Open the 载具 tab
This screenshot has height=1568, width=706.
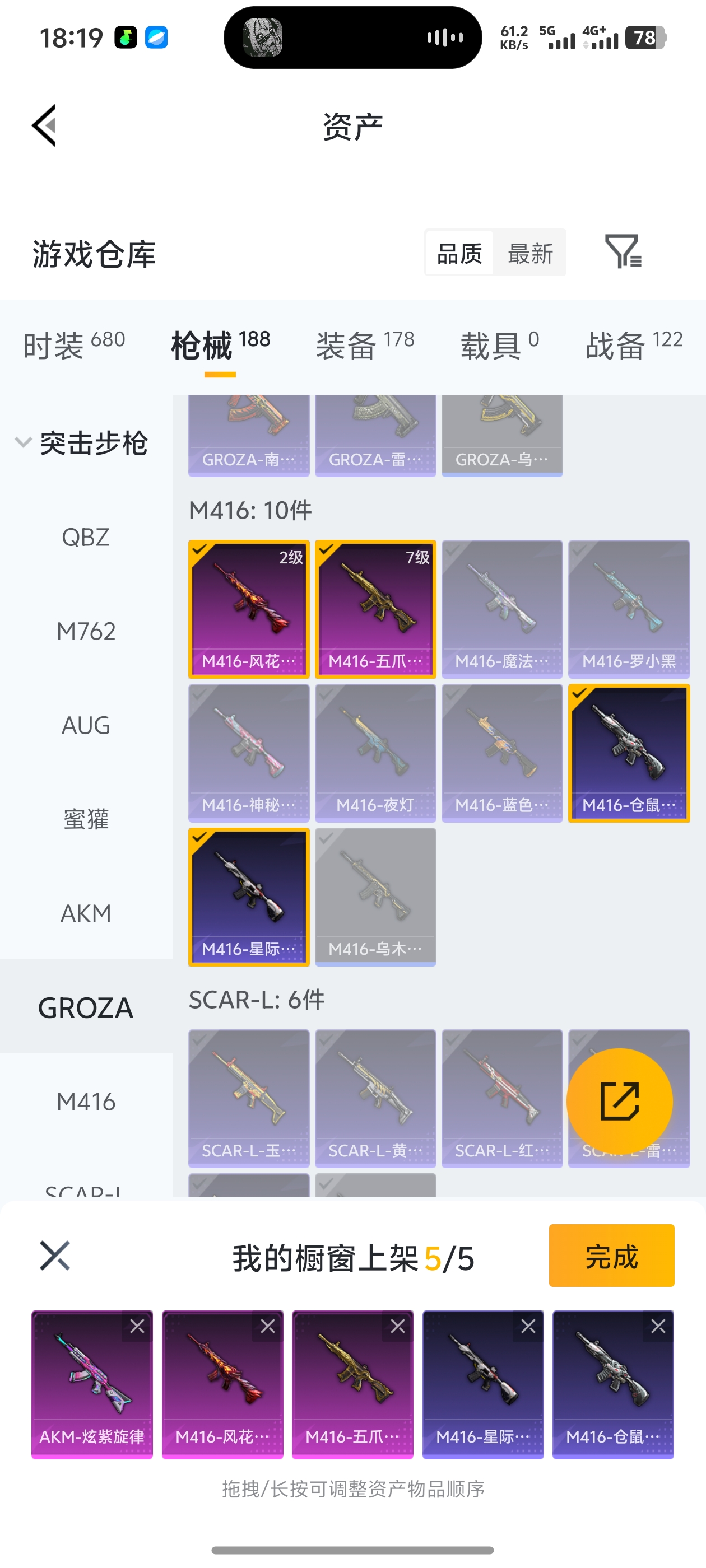click(x=499, y=345)
